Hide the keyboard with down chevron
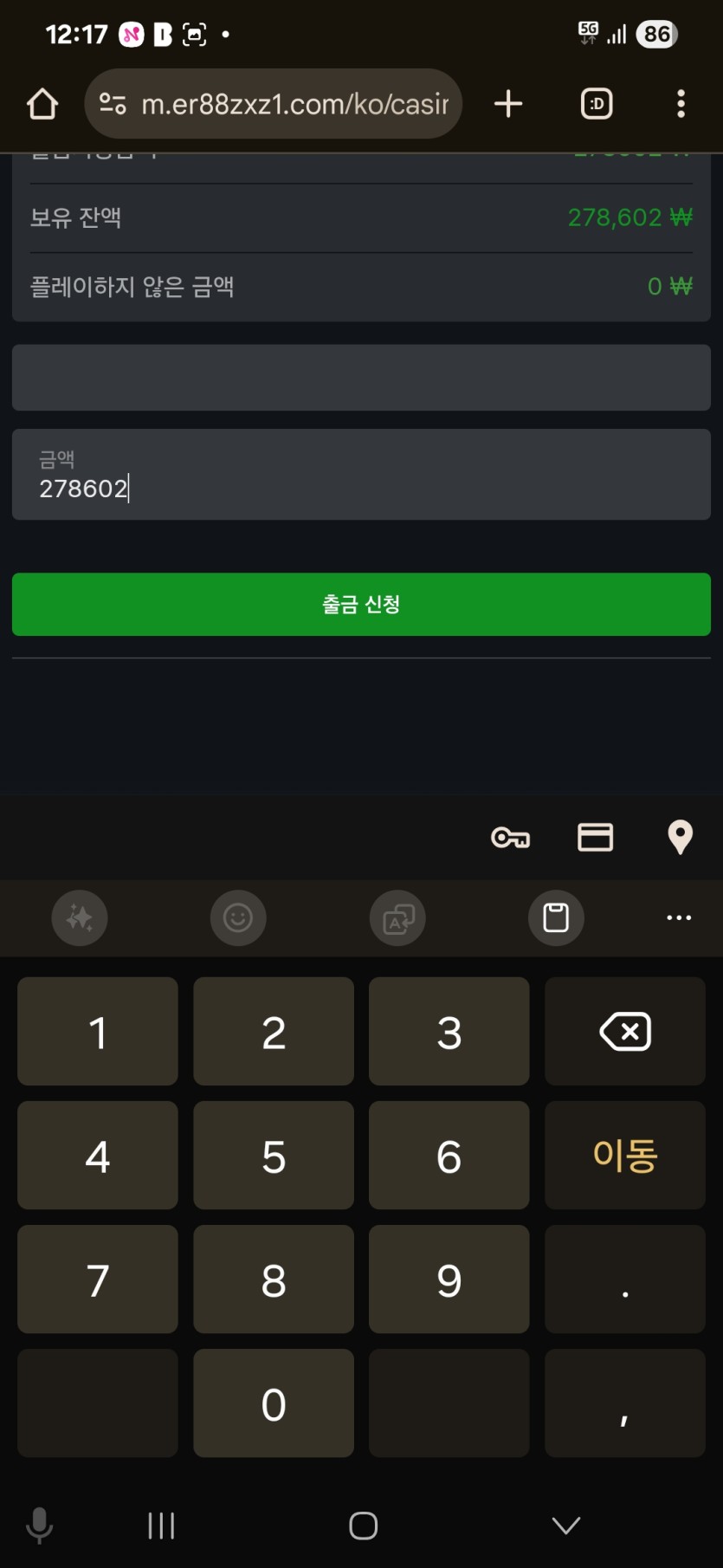723x1568 pixels. tap(565, 1526)
